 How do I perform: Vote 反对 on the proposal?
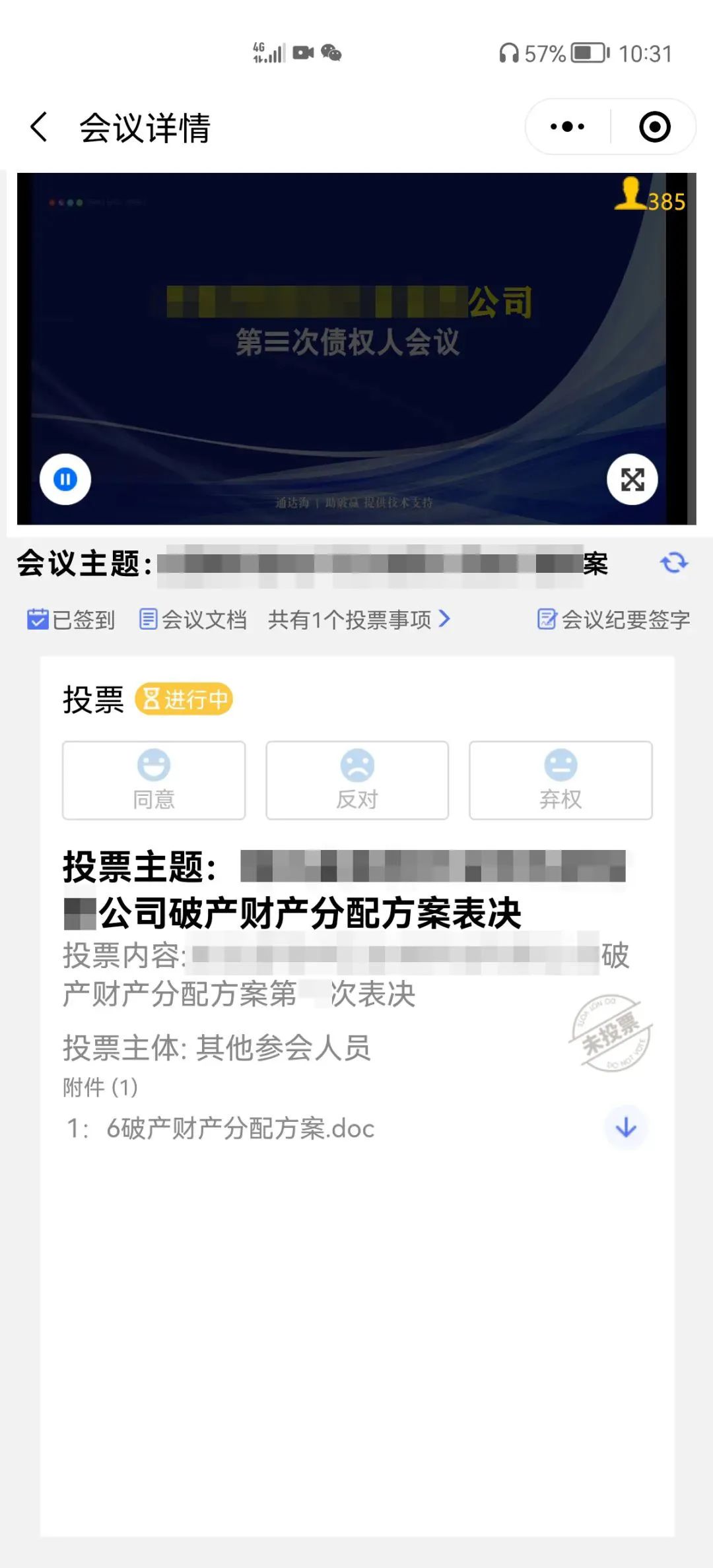coord(357,780)
